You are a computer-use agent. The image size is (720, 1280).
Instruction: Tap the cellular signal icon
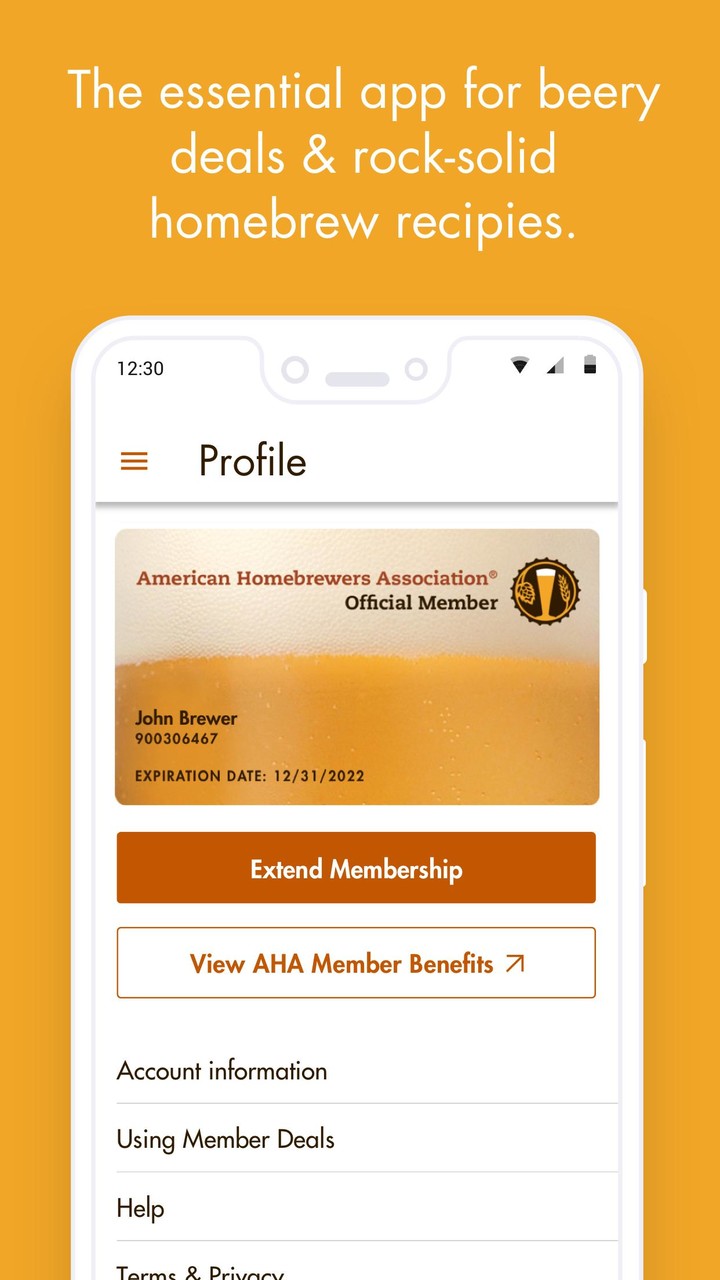click(555, 367)
